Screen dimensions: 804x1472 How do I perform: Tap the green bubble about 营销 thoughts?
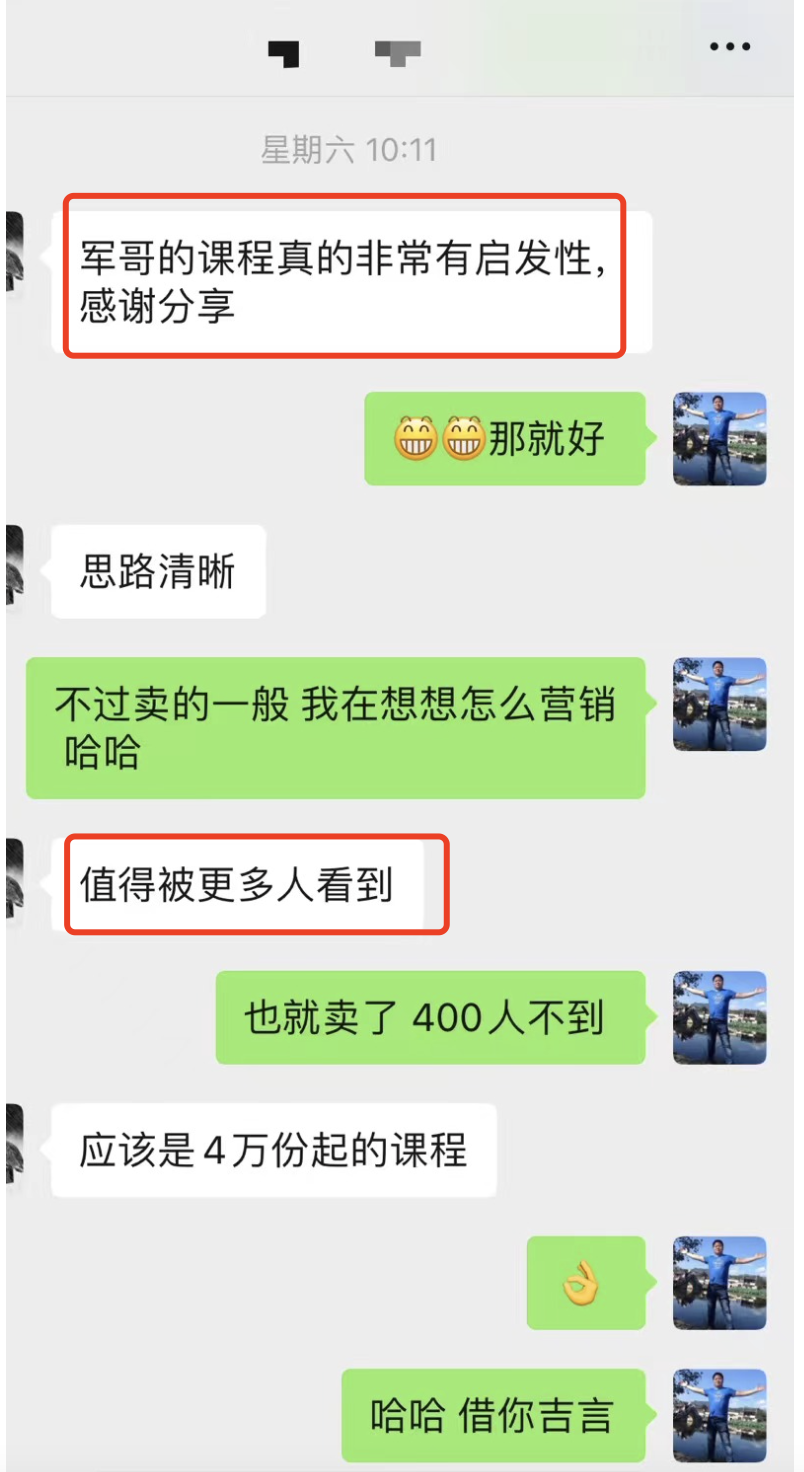click(335, 727)
